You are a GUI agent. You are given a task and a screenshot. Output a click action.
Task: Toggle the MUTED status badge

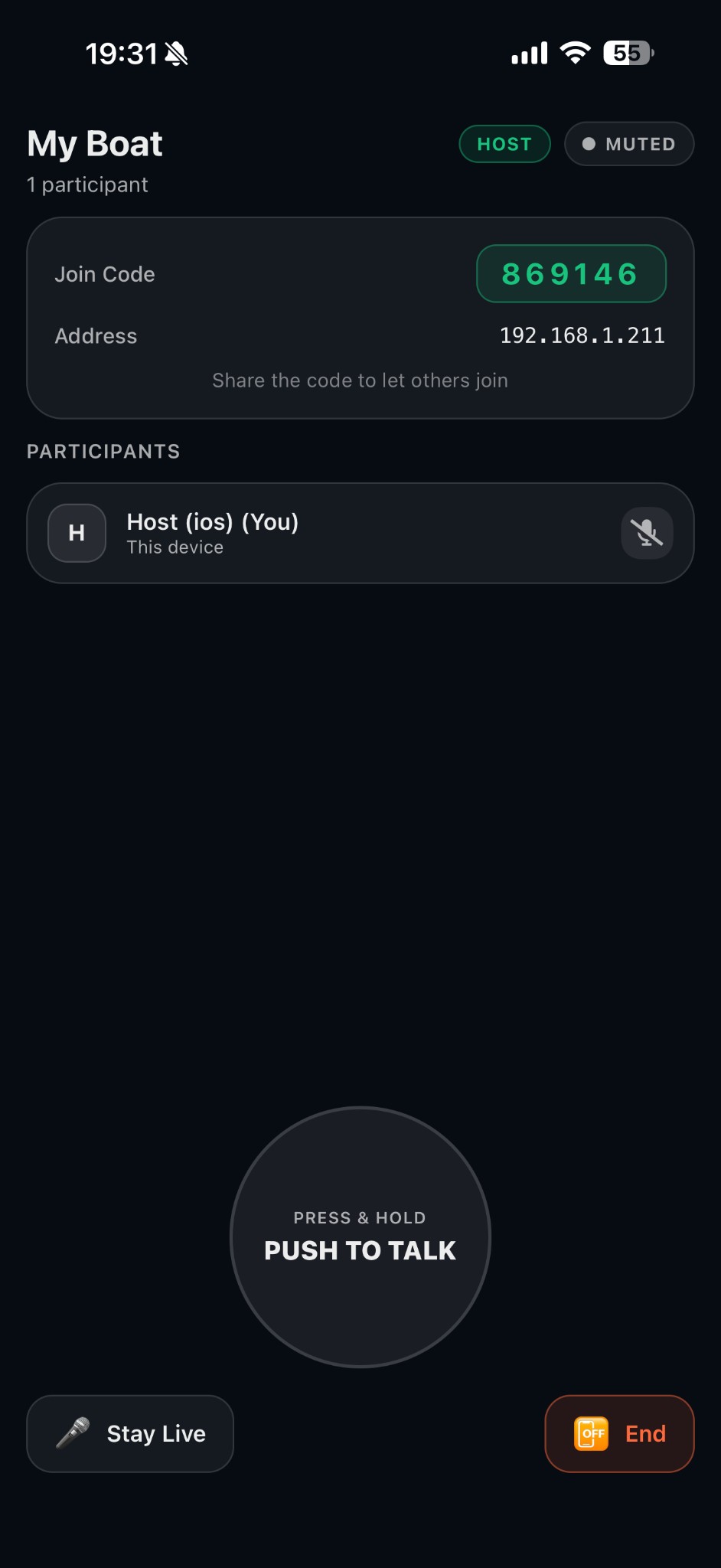coord(628,143)
